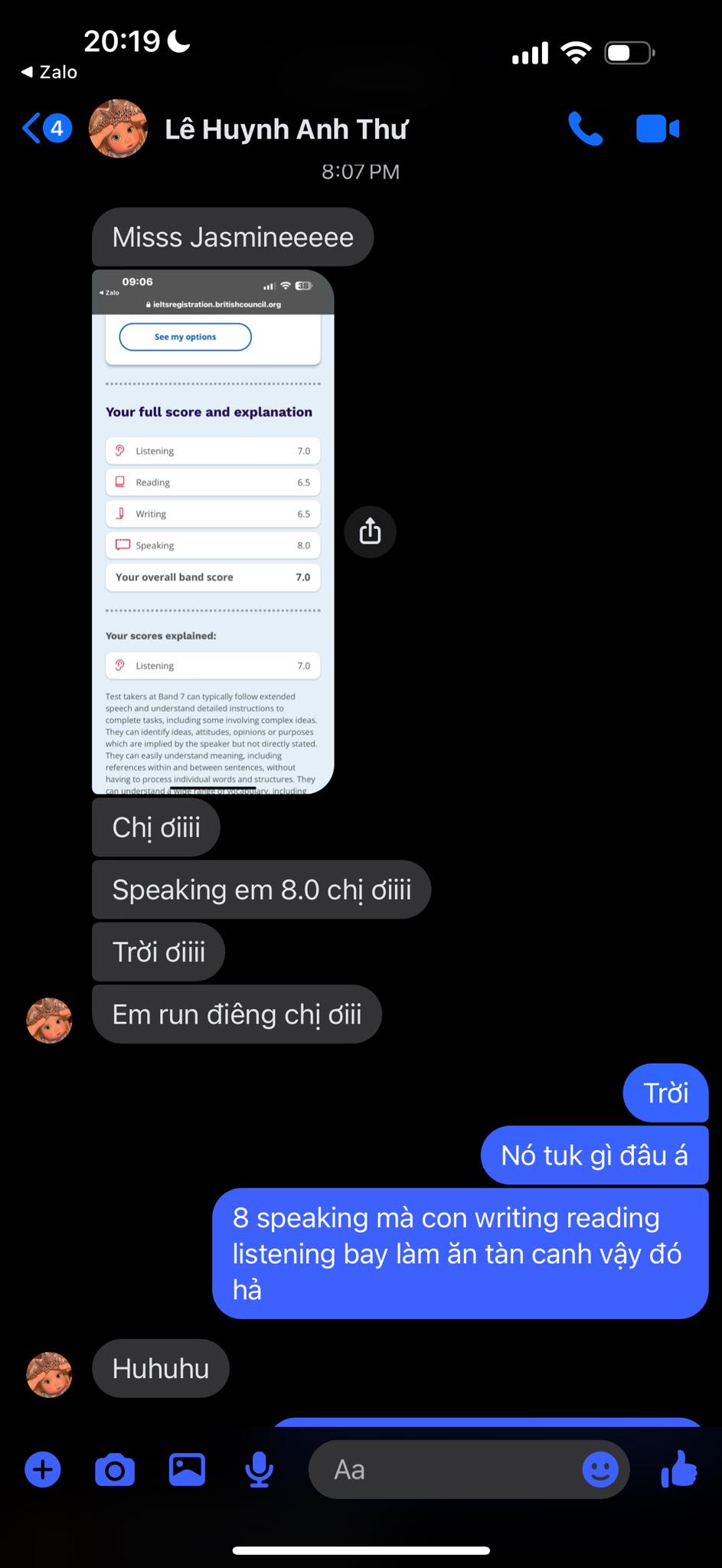Open the photo gallery picker
722x1568 pixels.
coord(187,1469)
